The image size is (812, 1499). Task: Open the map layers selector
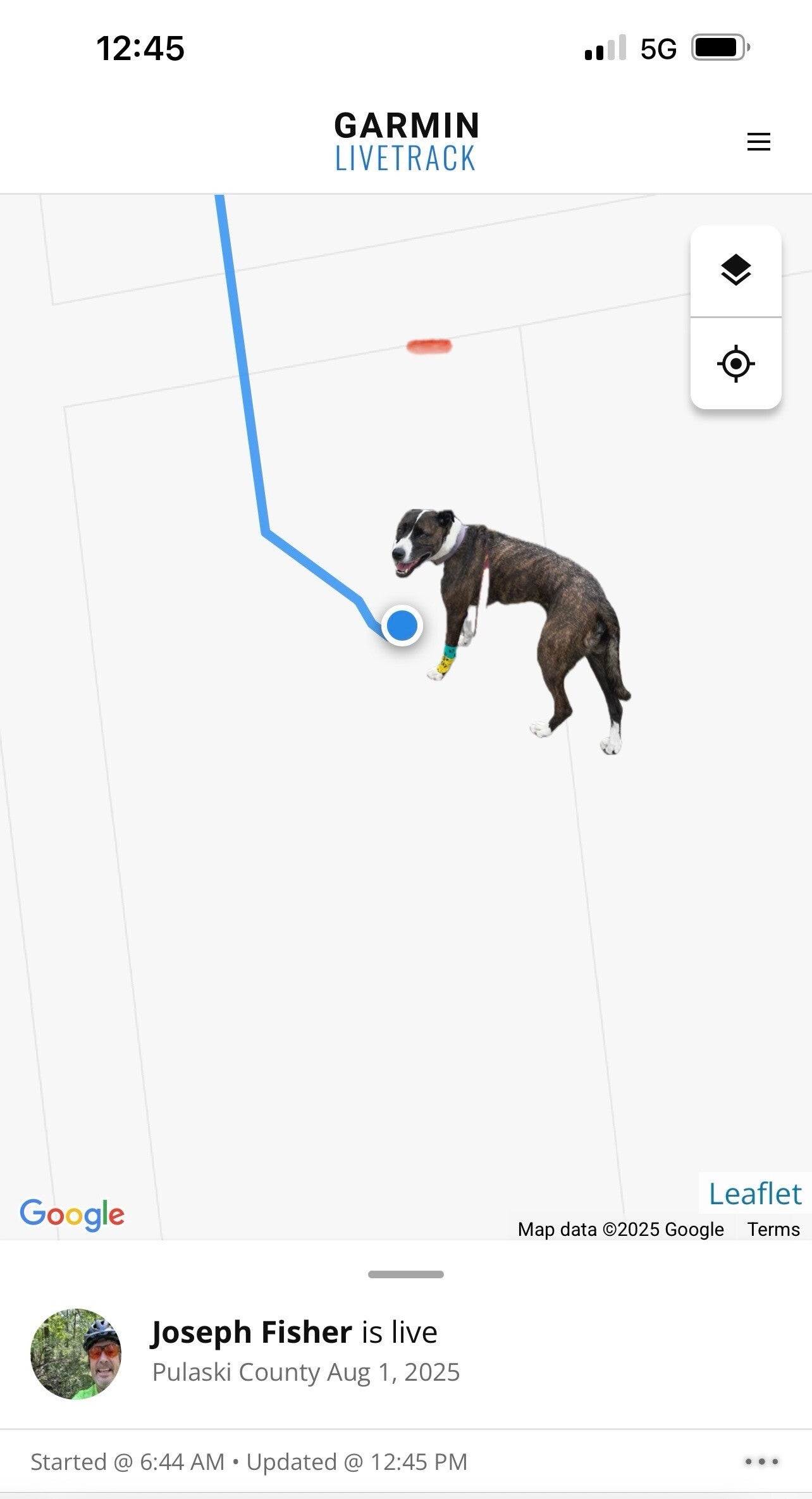(735, 271)
